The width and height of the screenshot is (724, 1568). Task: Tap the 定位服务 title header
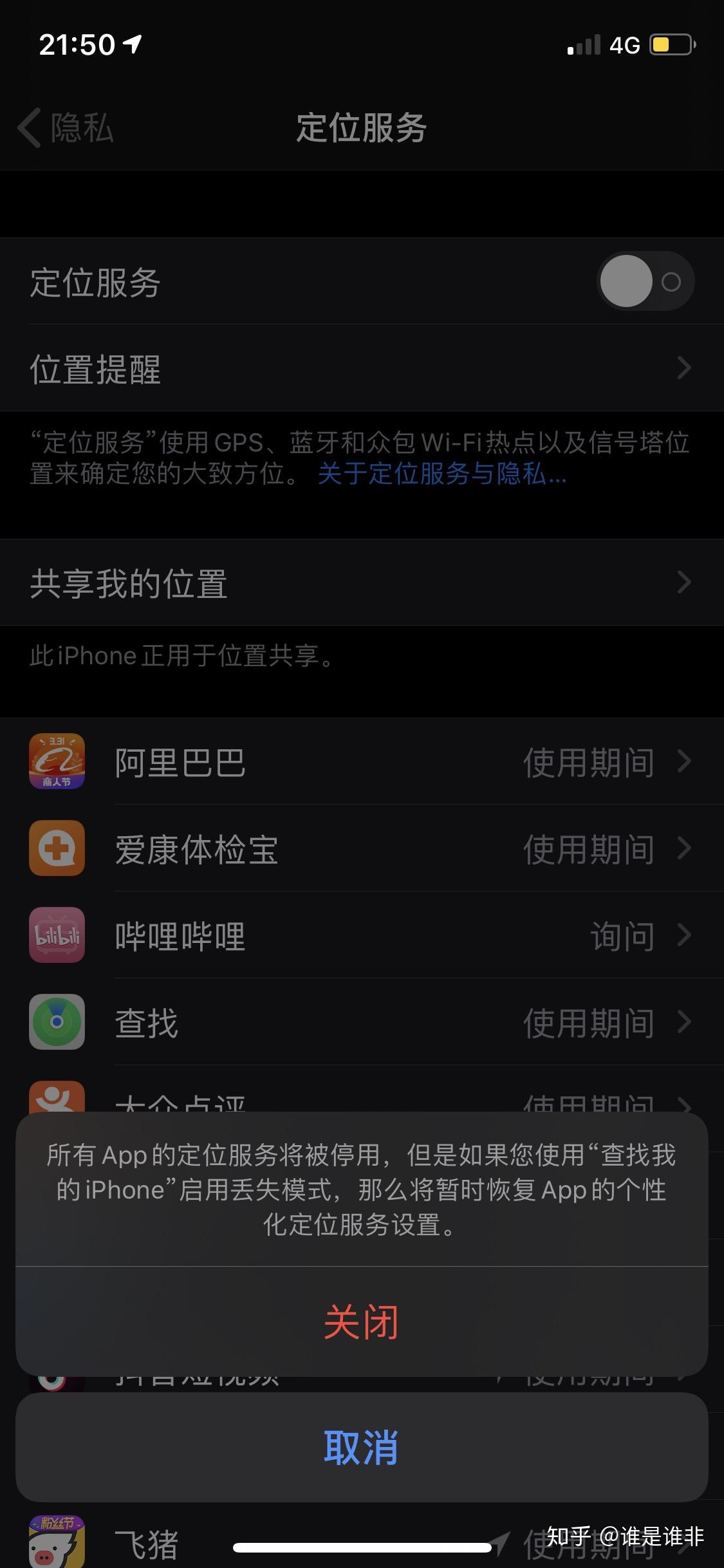tap(362, 128)
